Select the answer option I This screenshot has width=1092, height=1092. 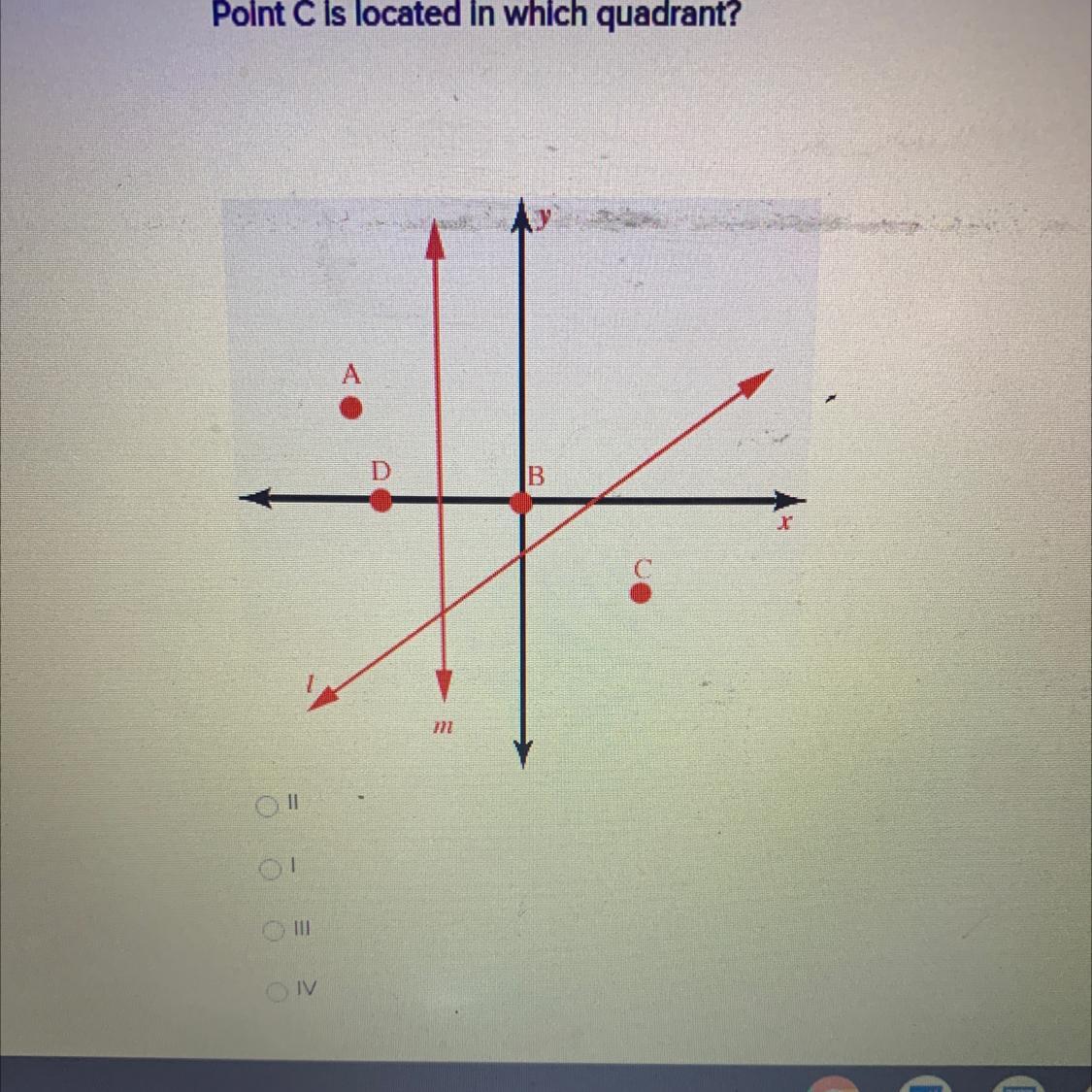click(x=269, y=870)
